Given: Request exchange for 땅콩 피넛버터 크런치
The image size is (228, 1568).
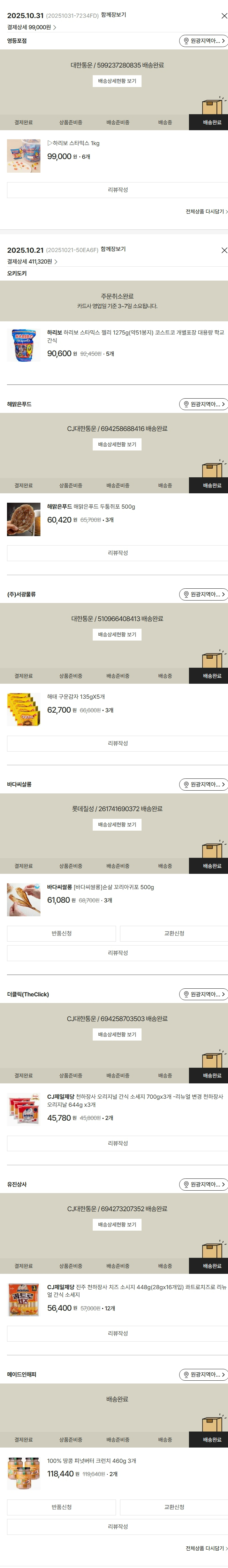Looking at the screenshot, I should pyautogui.click(x=174, y=1507).
